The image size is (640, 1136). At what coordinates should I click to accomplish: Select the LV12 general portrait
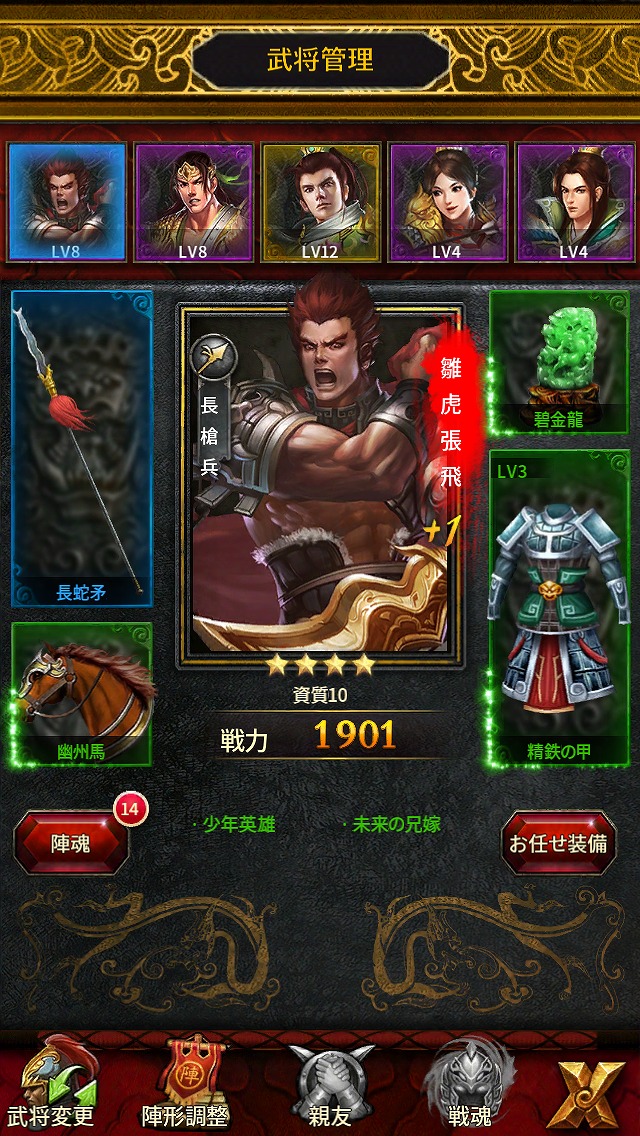tap(320, 202)
